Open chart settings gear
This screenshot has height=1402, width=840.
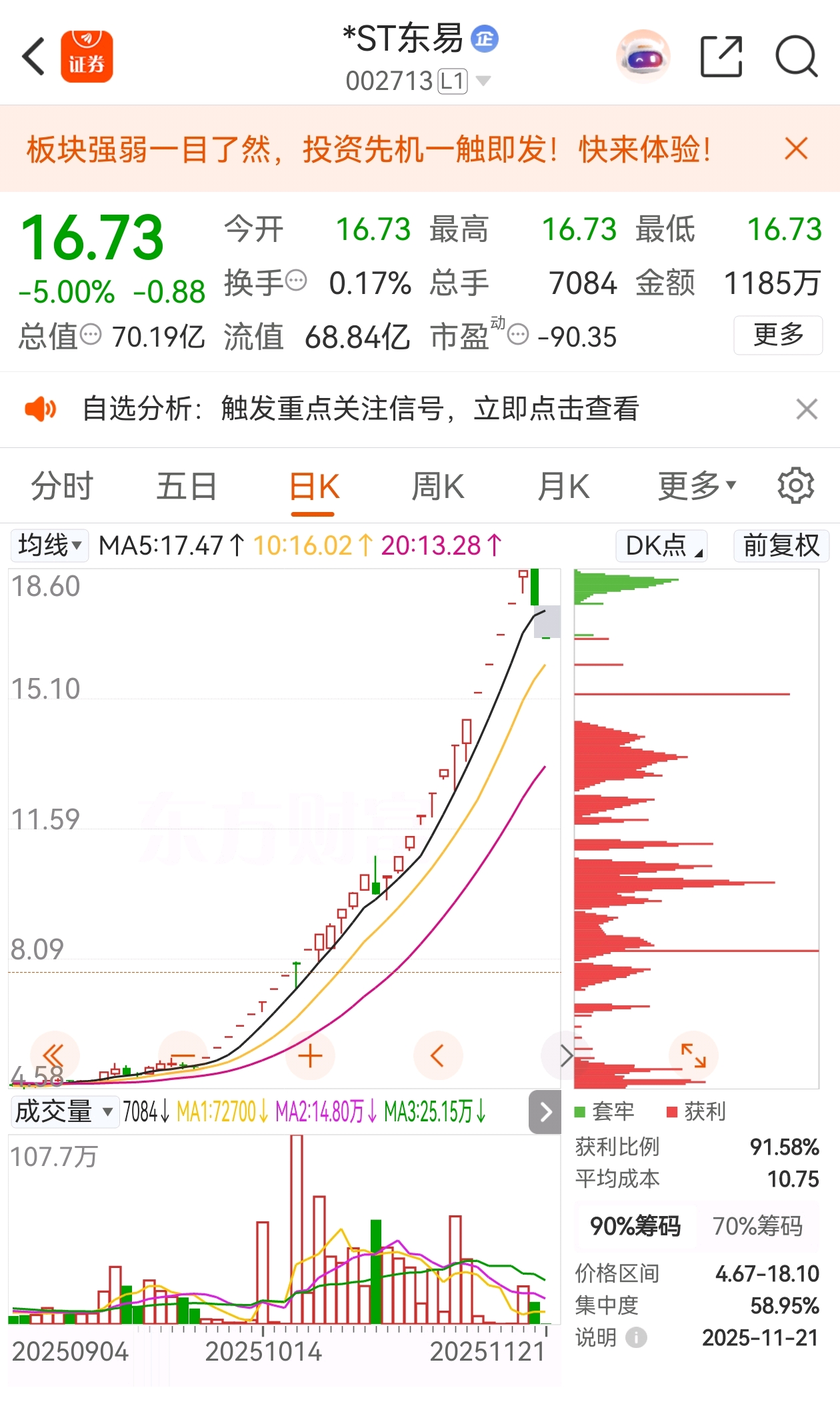[795, 486]
